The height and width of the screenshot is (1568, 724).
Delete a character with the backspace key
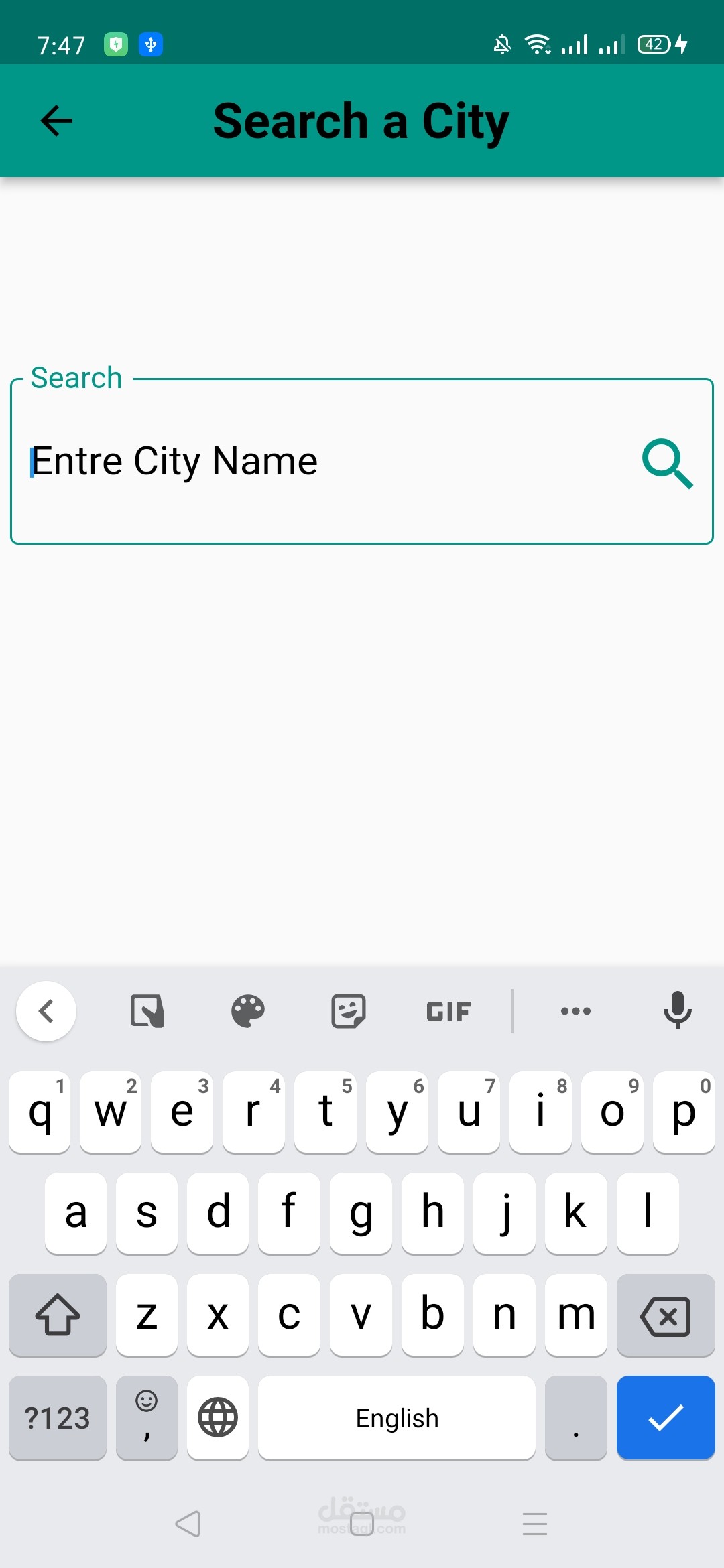[665, 1315]
